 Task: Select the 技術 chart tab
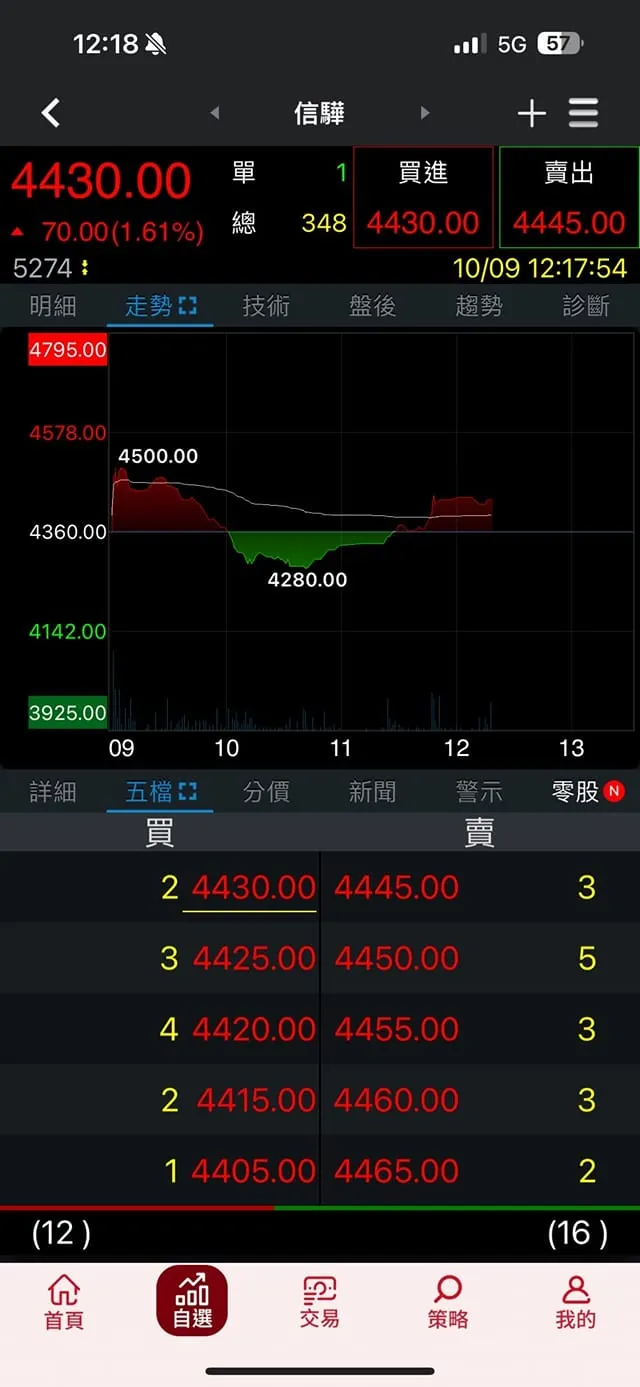(x=266, y=306)
